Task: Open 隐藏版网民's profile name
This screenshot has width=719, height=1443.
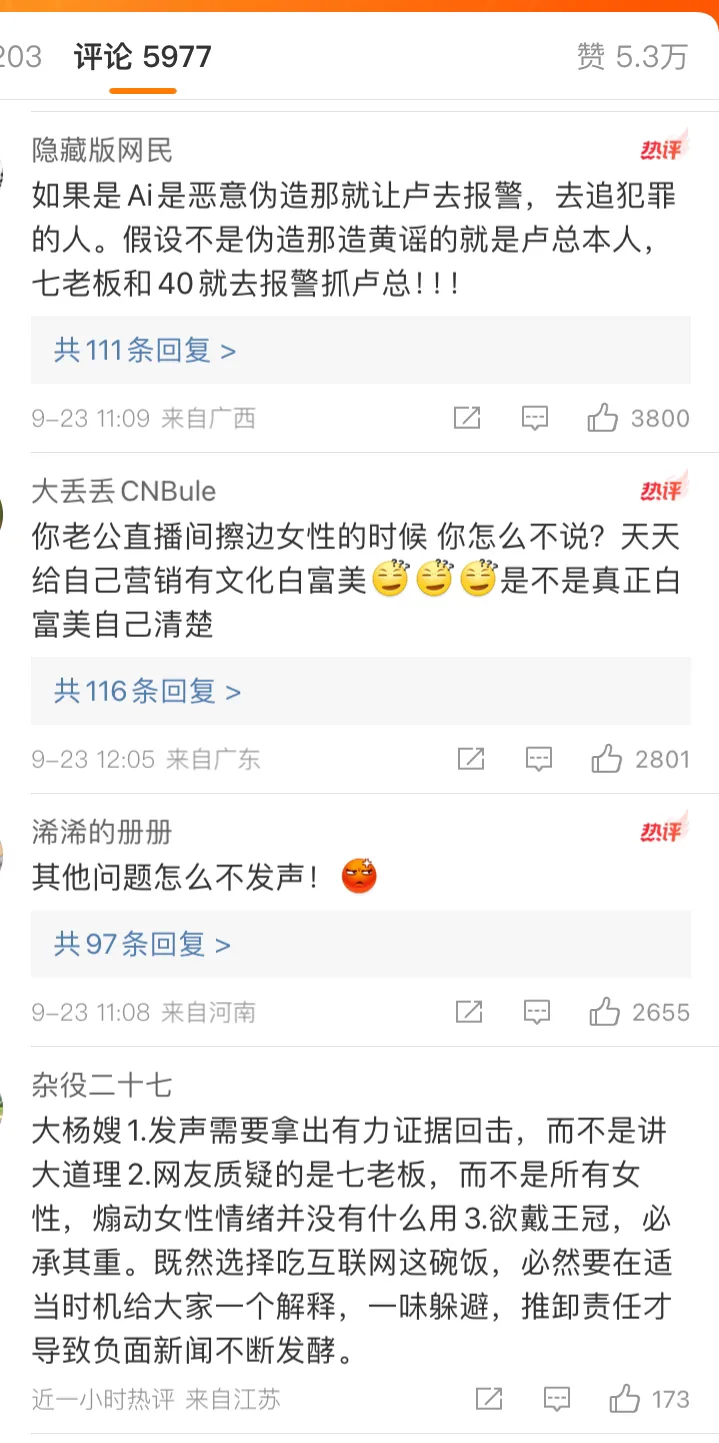Action: pyautogui.click(x=102, y=150)
